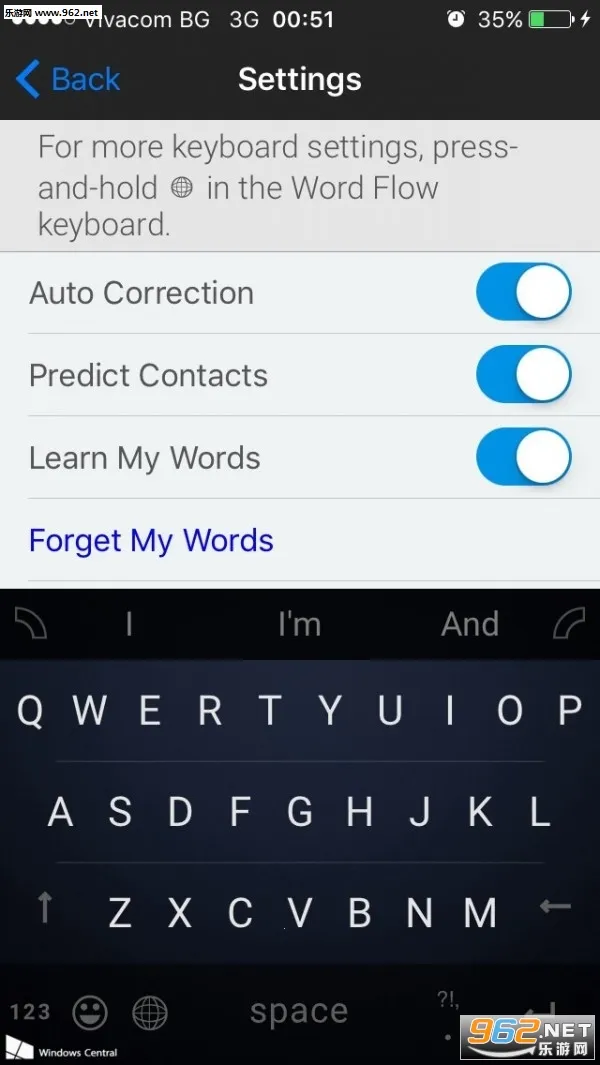Switch keyboards with the globe key
The height and width of the screenshot is (1065, 600).
(x=150, y=1012)
